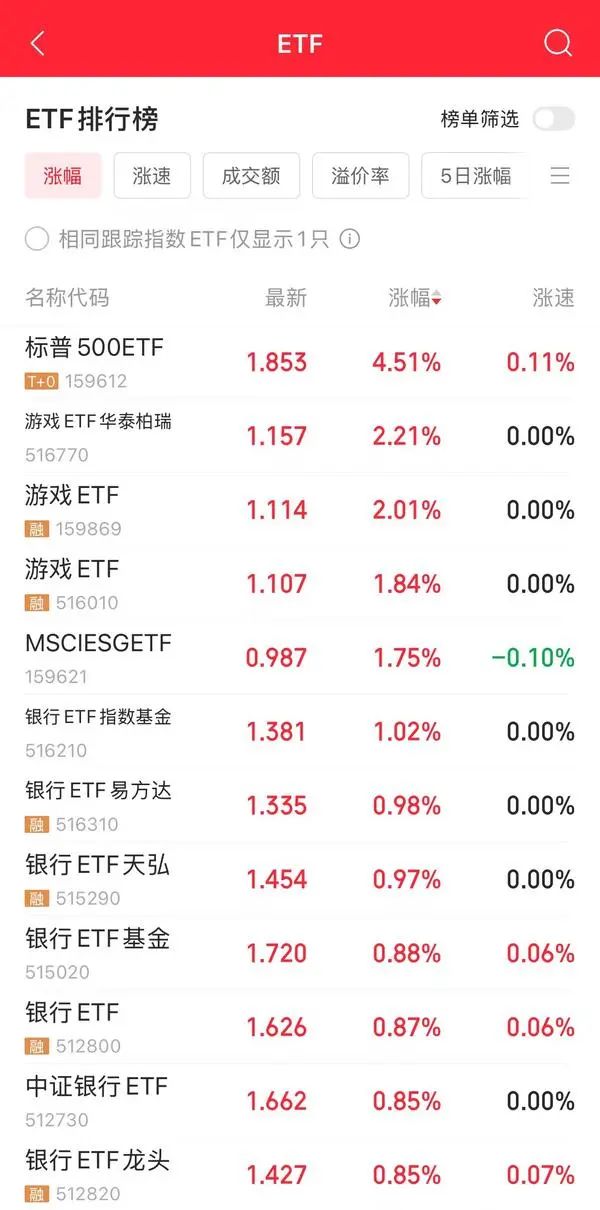The image size is (600, 1210).
Task: Open the search magnifier icon
Action: click(557, 43)
